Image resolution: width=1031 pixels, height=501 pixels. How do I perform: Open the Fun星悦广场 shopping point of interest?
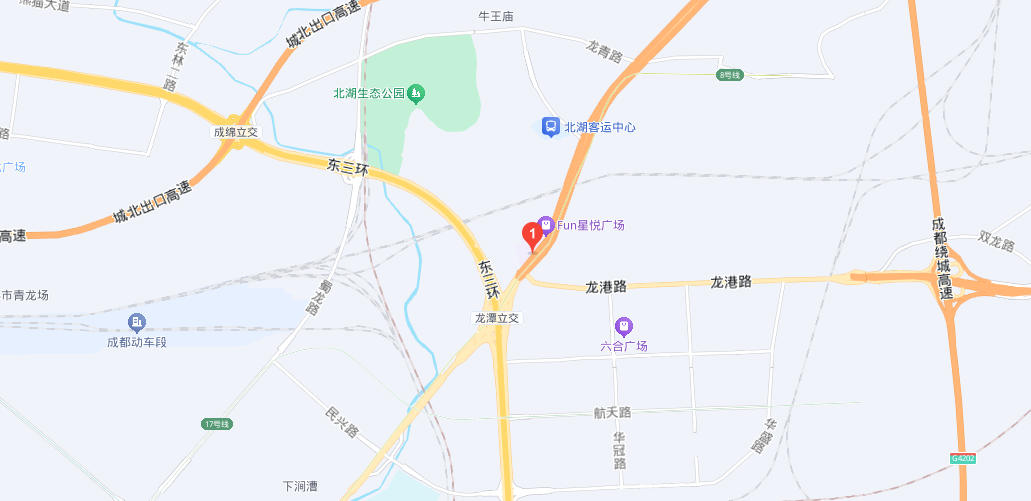coord(546,225)
